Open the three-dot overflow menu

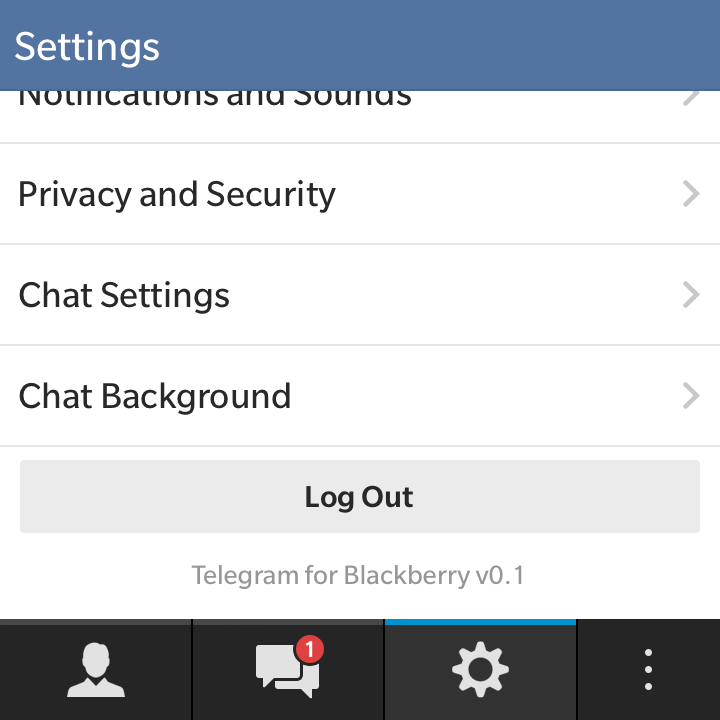point(648,670)
